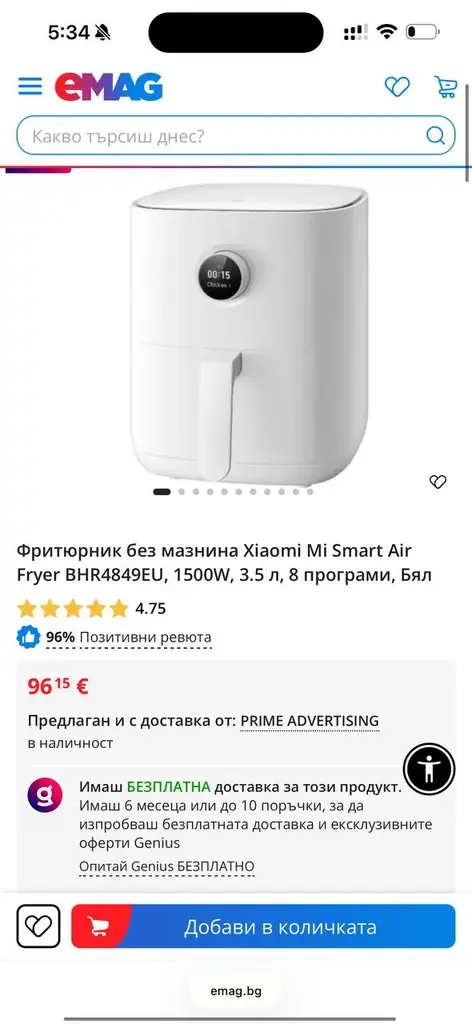Open favorites heart in the header
Screen dimensions: 472x1024
point(397,86)
